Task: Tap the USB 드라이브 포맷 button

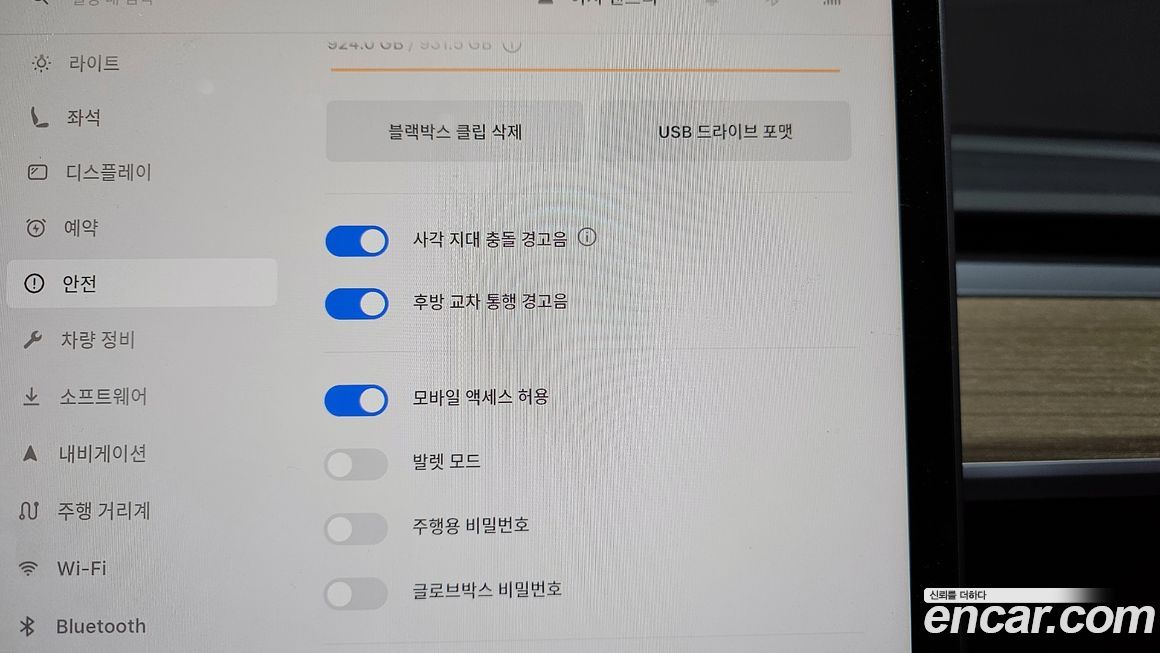Action: click(x=725, y=131)
